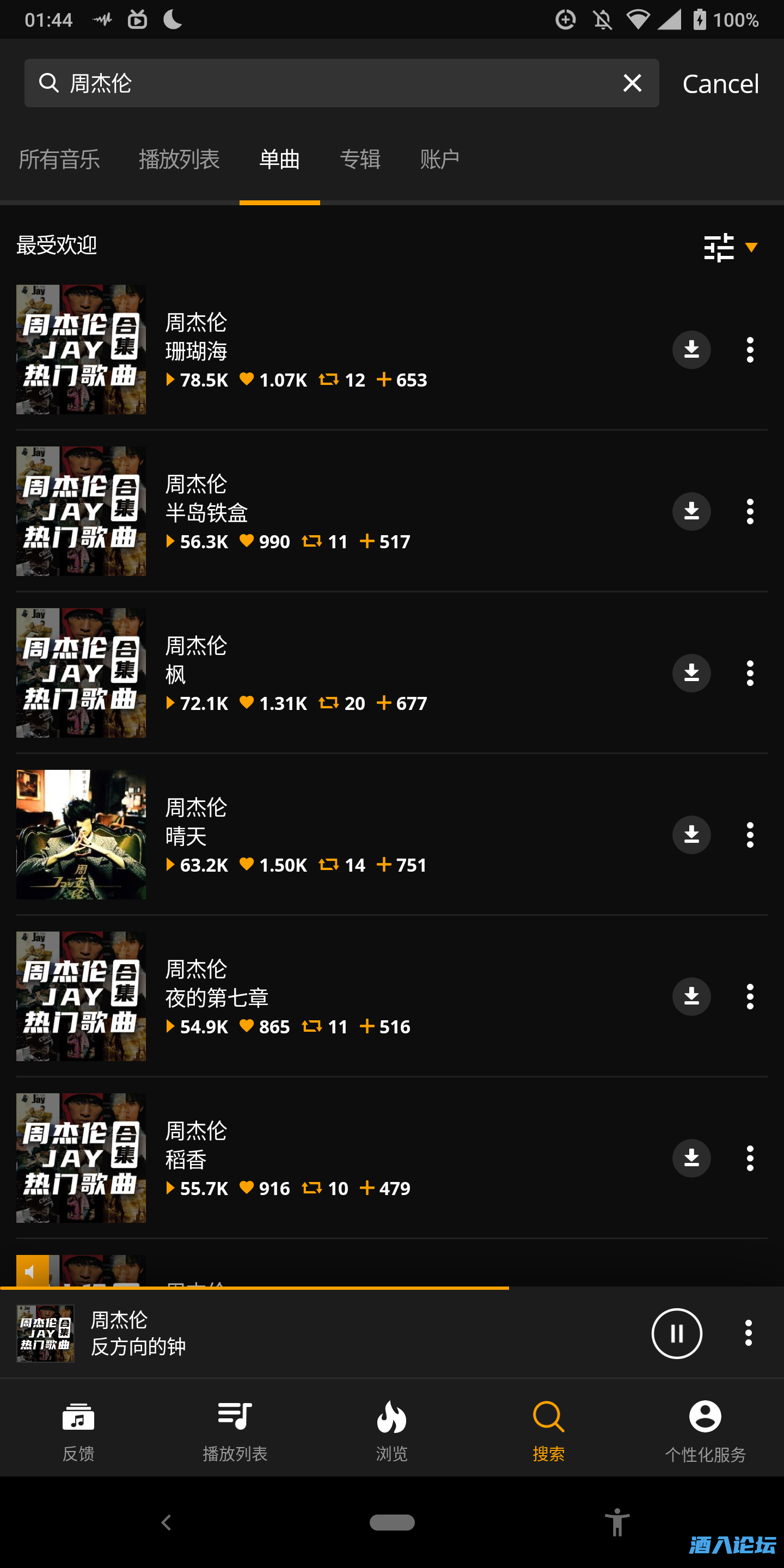Open browse via the flame icon
Screen dimensions: 784x1568
(x=391, y=1418)
